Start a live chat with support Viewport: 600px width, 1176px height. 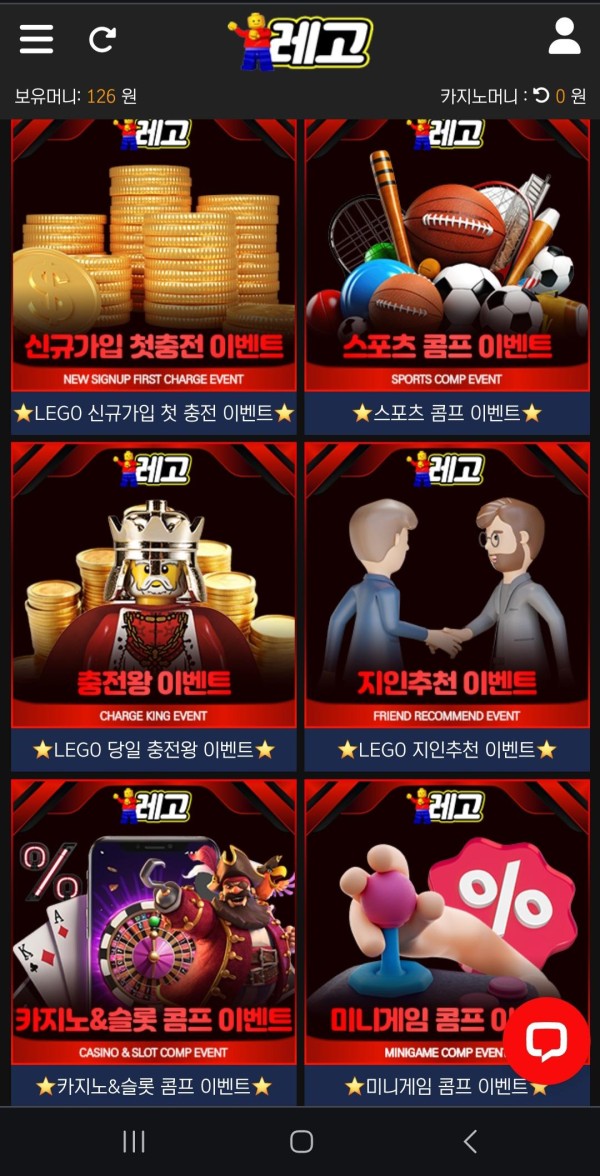(546, 1041)
